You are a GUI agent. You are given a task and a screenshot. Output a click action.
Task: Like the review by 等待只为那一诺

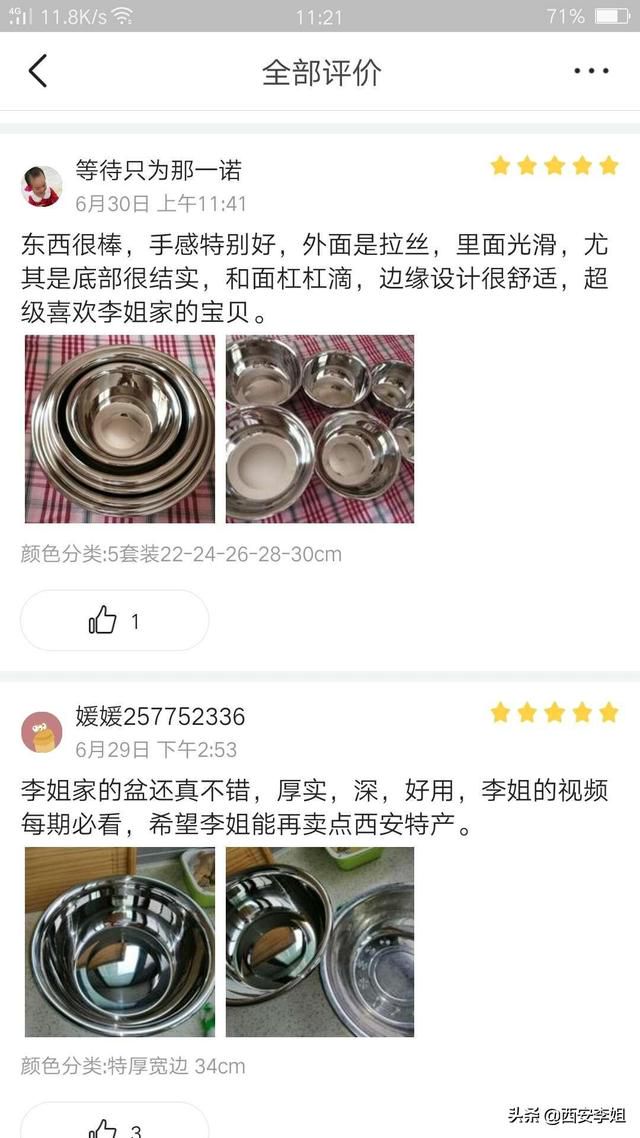115,621
